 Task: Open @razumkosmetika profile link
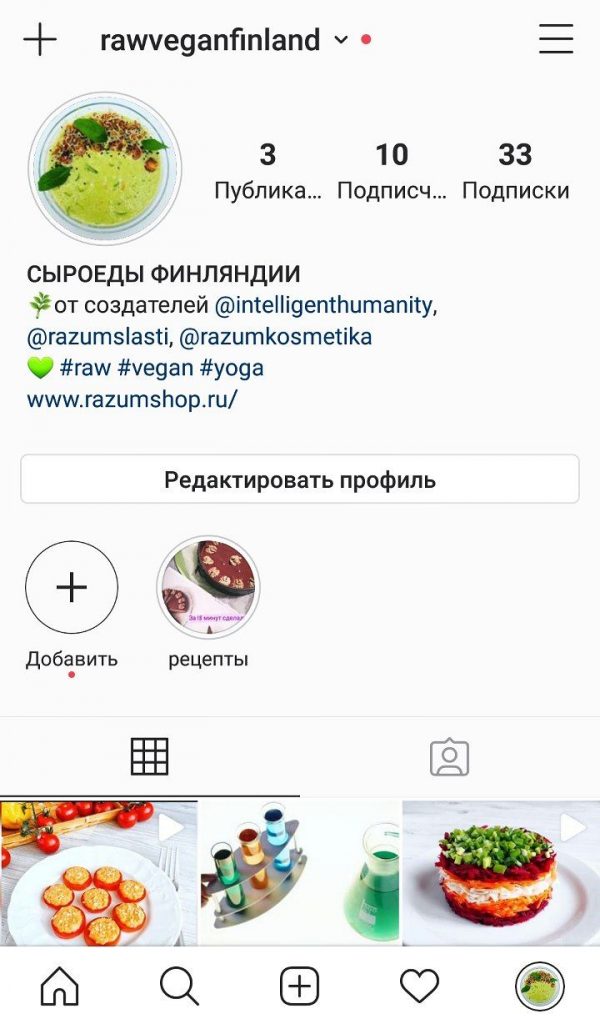pyautogui.click(x=276, y=337)
